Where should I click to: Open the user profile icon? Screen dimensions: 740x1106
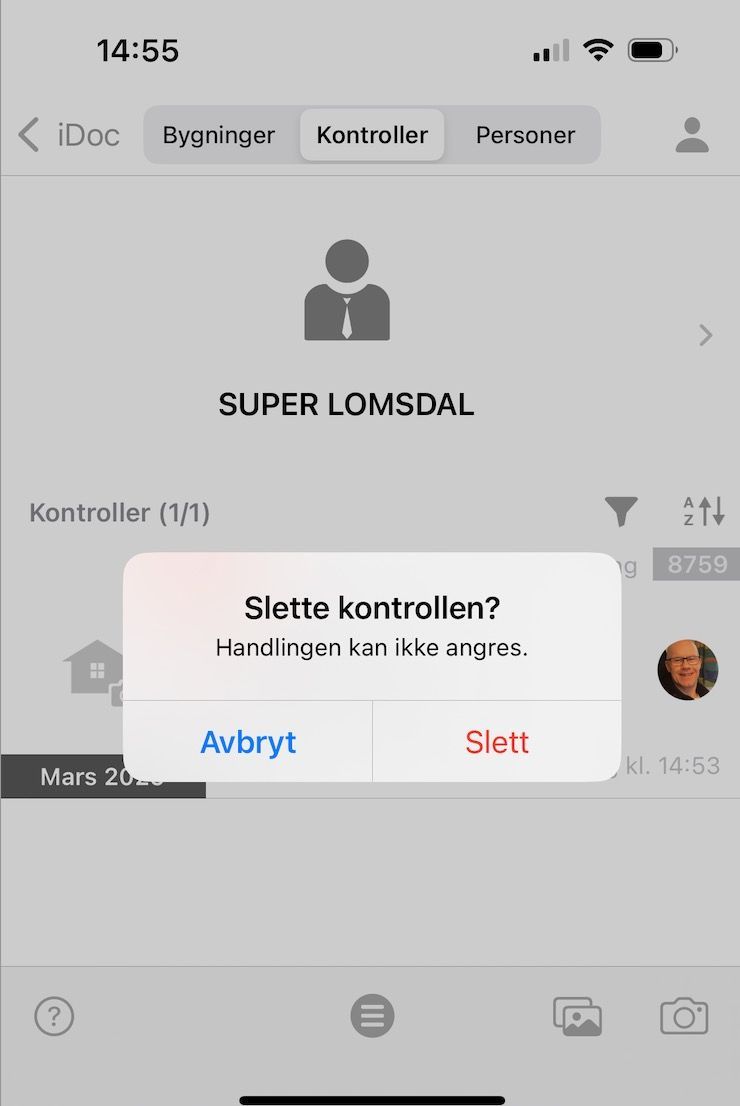[x=691, y=135]
